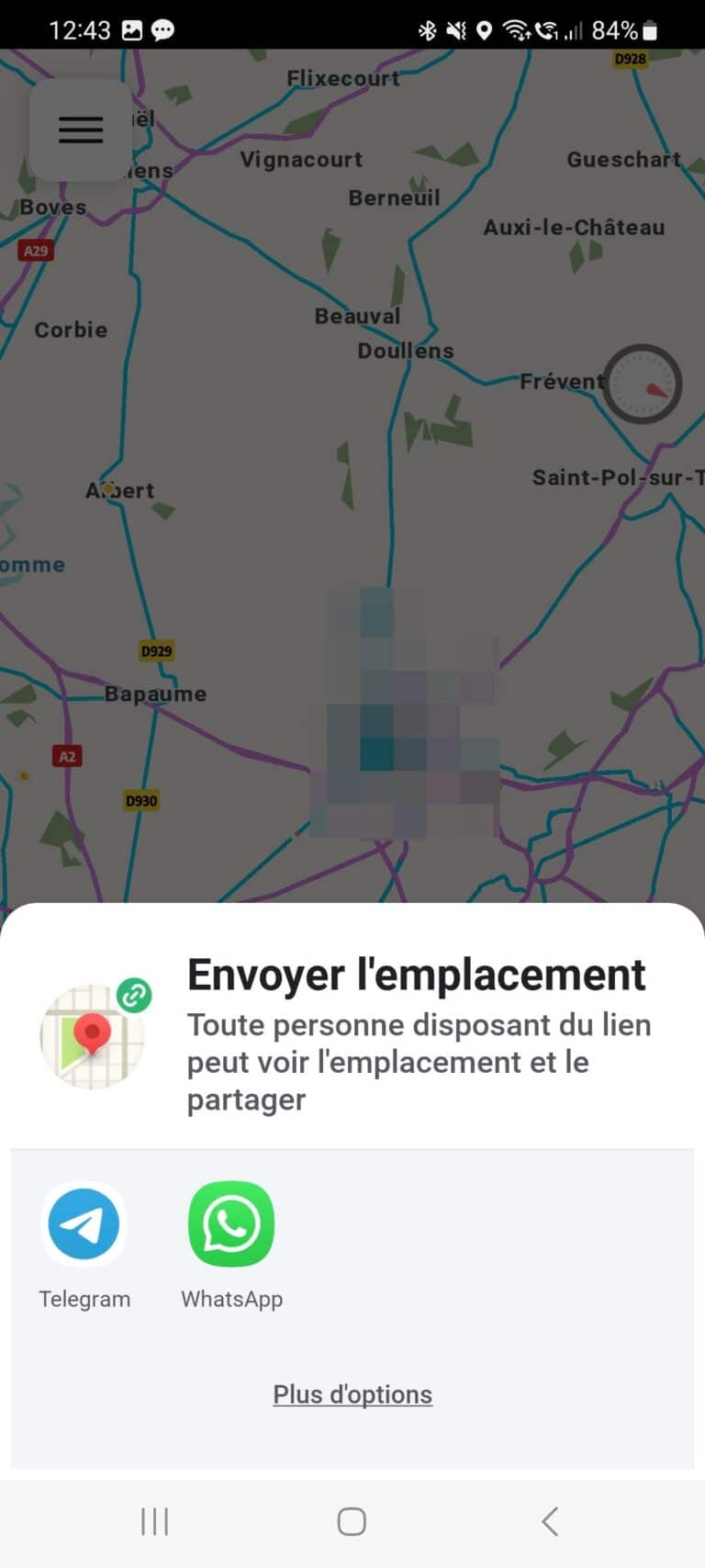Viewport: 705px width, 1568px height.
Task: Tap the A2 motorway marker on the map
Action: [x=67, y=756]
